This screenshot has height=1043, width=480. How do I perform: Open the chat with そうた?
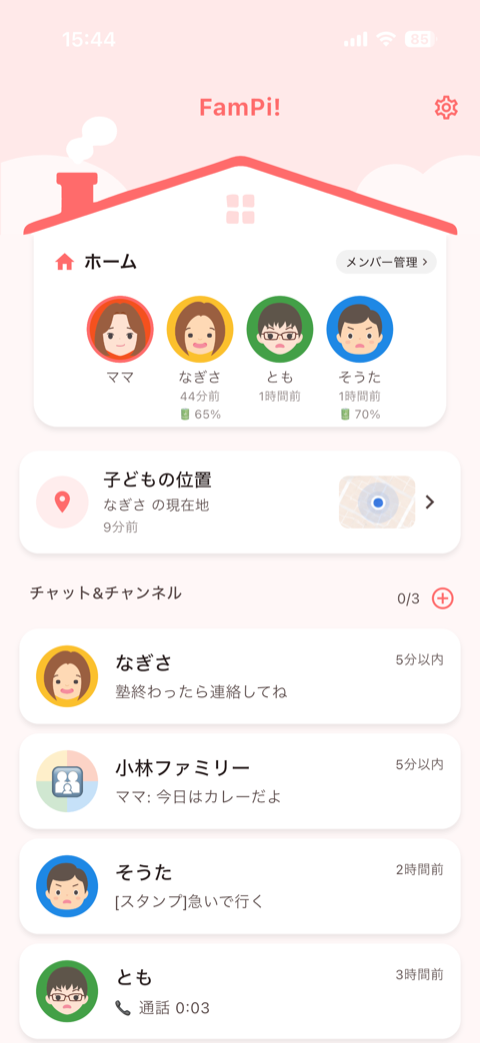[240, 887]
